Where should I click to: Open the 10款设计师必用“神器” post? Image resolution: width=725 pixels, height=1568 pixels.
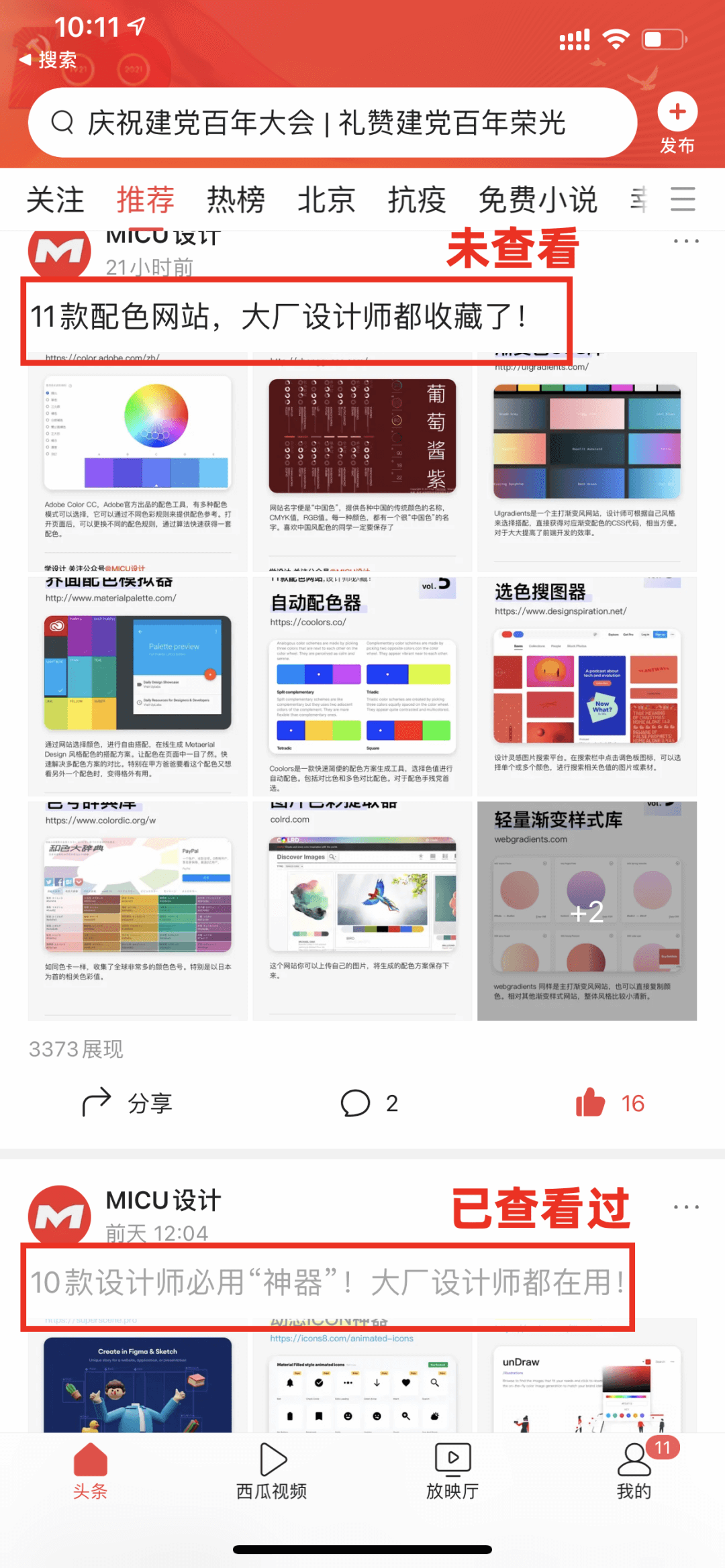coord(327,1283)
